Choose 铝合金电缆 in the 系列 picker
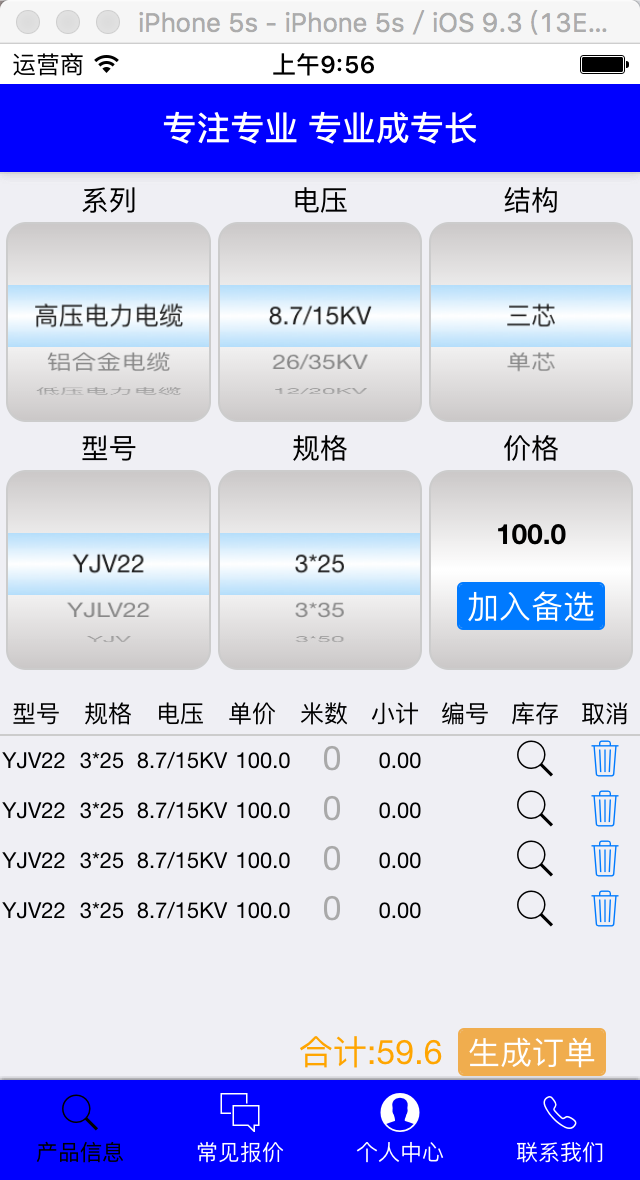Image resolution: width=640 pixels, height=1180 pixels. 108,362
